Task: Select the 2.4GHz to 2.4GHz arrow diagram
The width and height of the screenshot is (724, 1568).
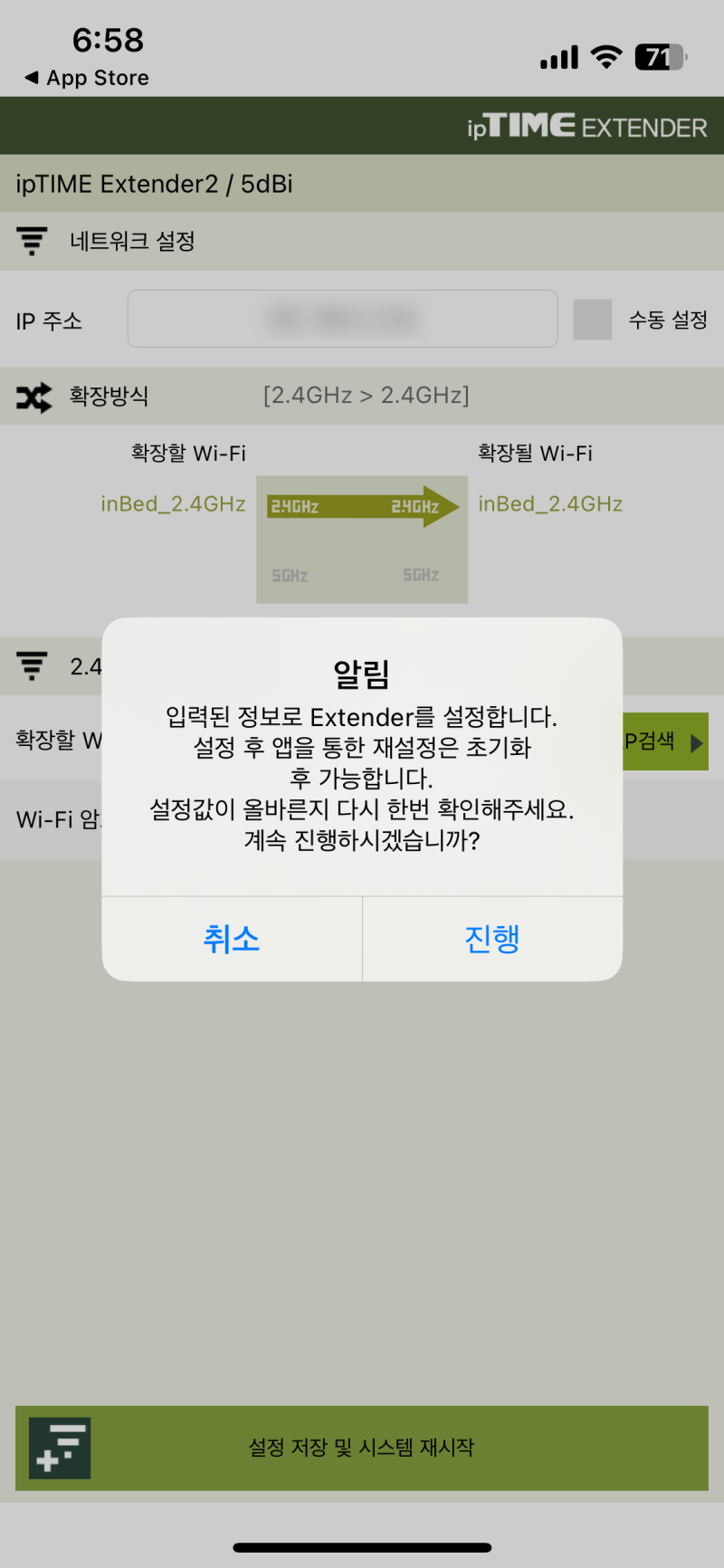Action: (x=362, y=507)
